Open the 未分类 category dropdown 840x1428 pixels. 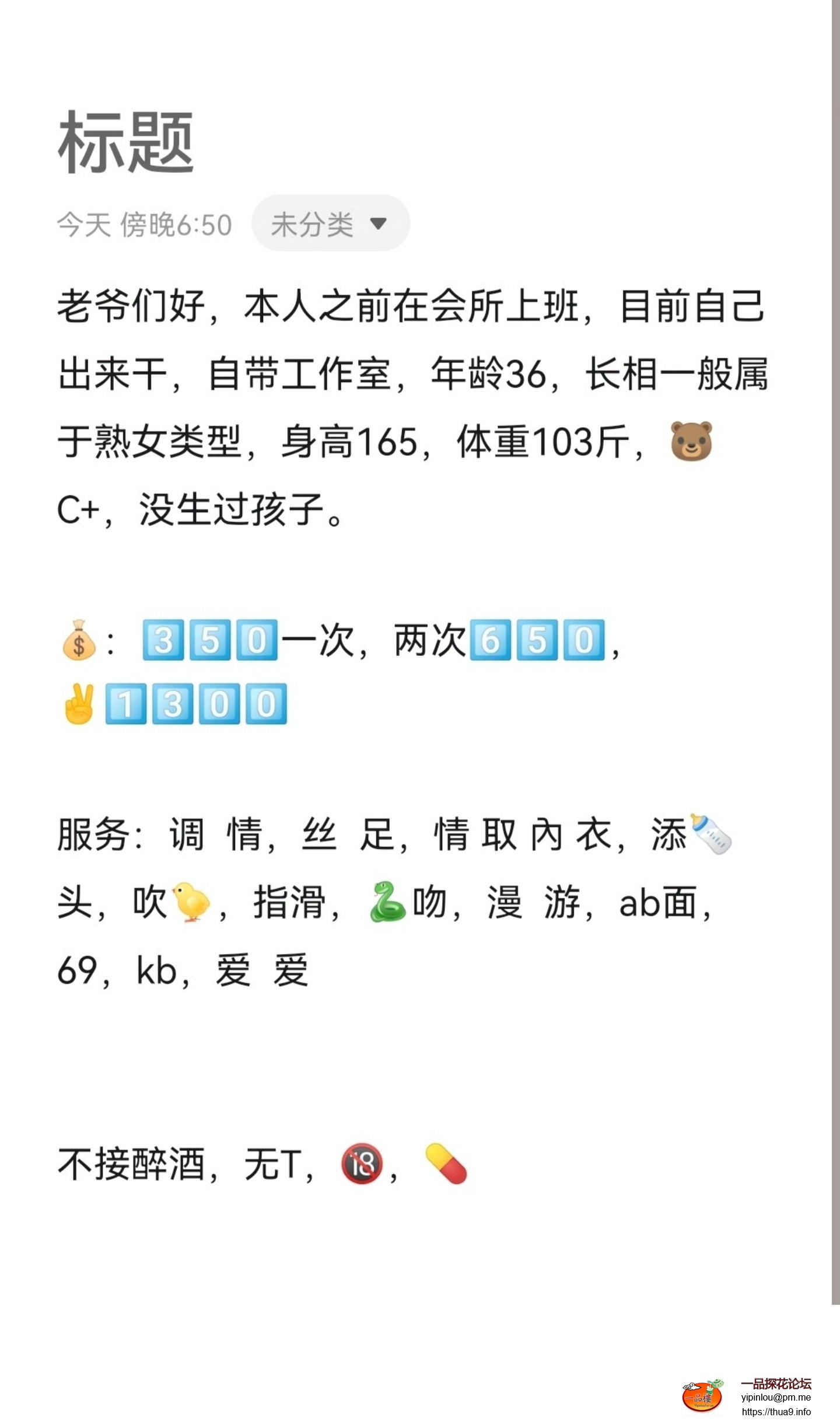(330, 224)
